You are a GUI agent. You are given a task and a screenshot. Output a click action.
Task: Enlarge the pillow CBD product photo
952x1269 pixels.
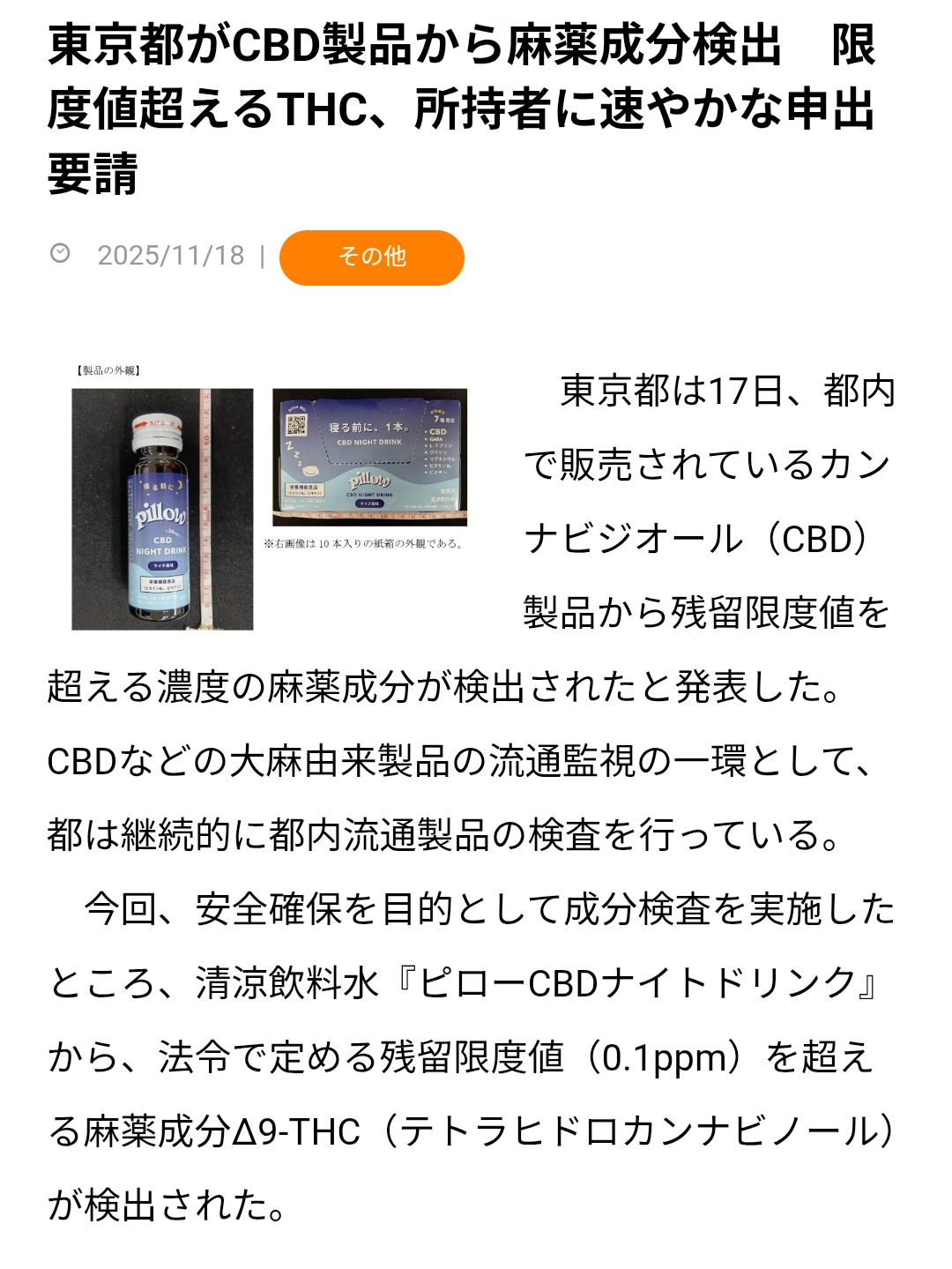coord(270,499)
